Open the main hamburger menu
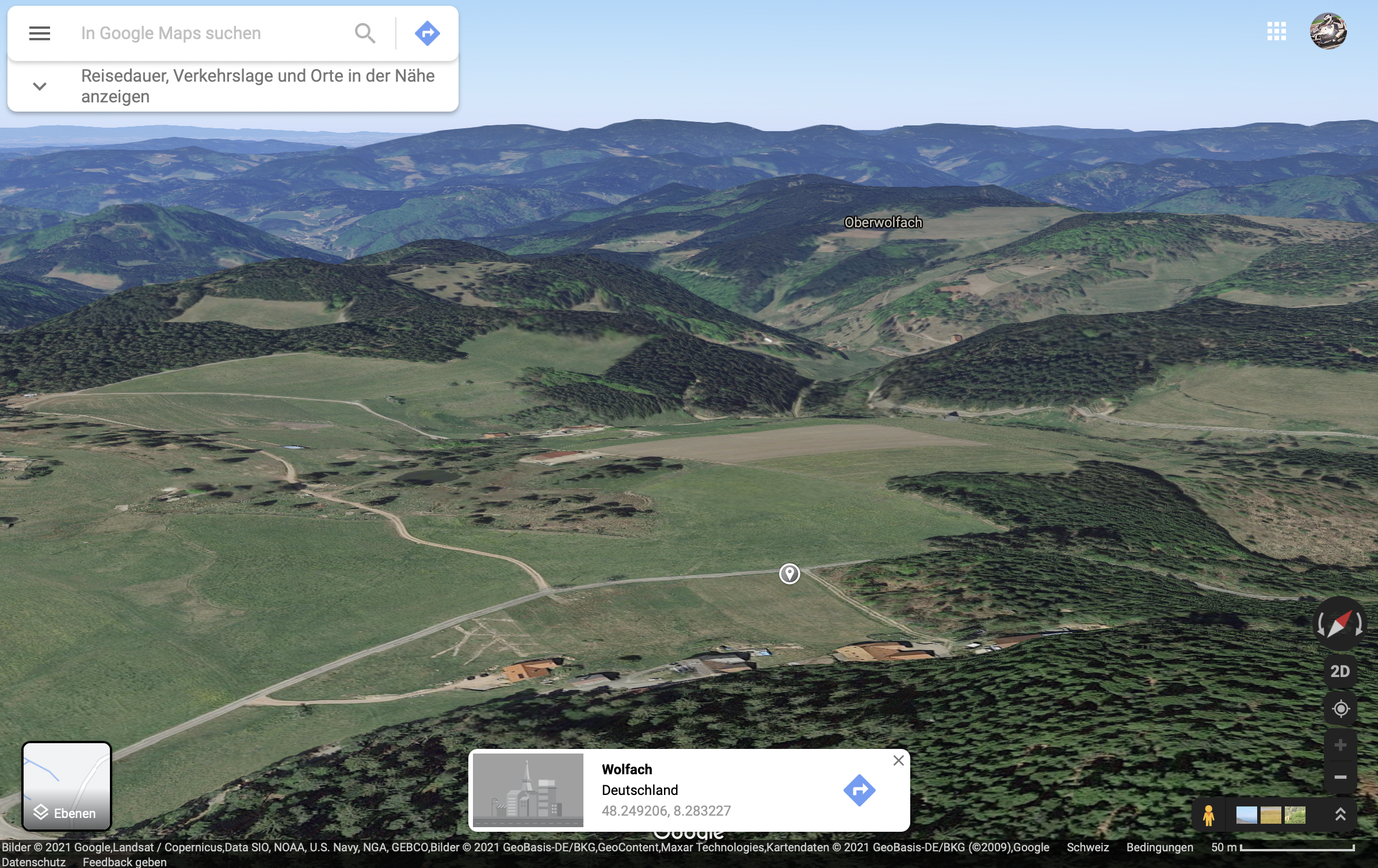 (40, 33)
